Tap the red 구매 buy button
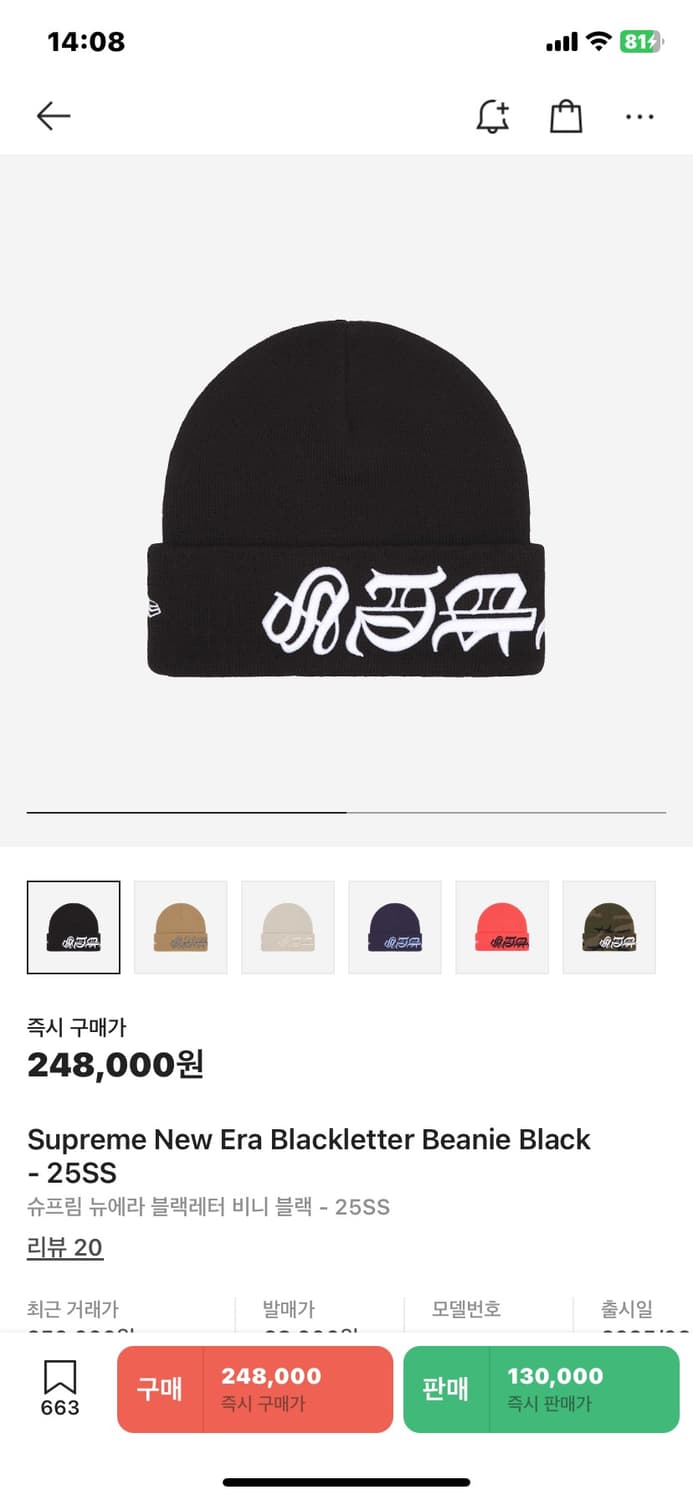The width and height of the screenshot is (693, 1500). click(x=255, y=1389)
